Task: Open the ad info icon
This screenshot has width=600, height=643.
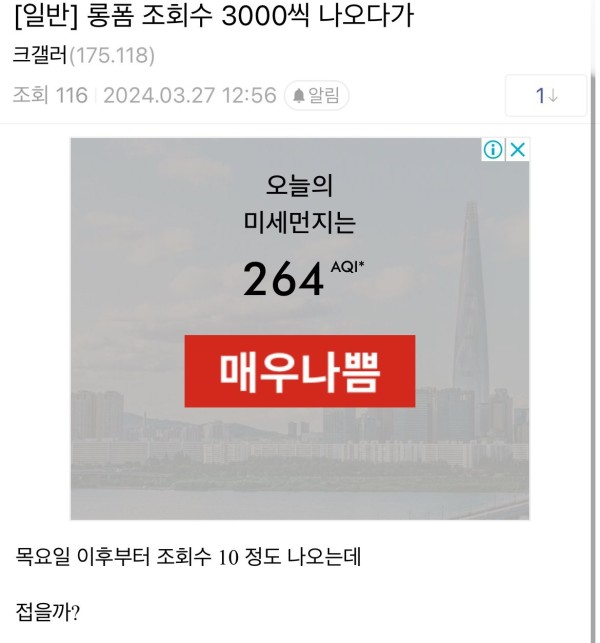Action: click(493, 150)
